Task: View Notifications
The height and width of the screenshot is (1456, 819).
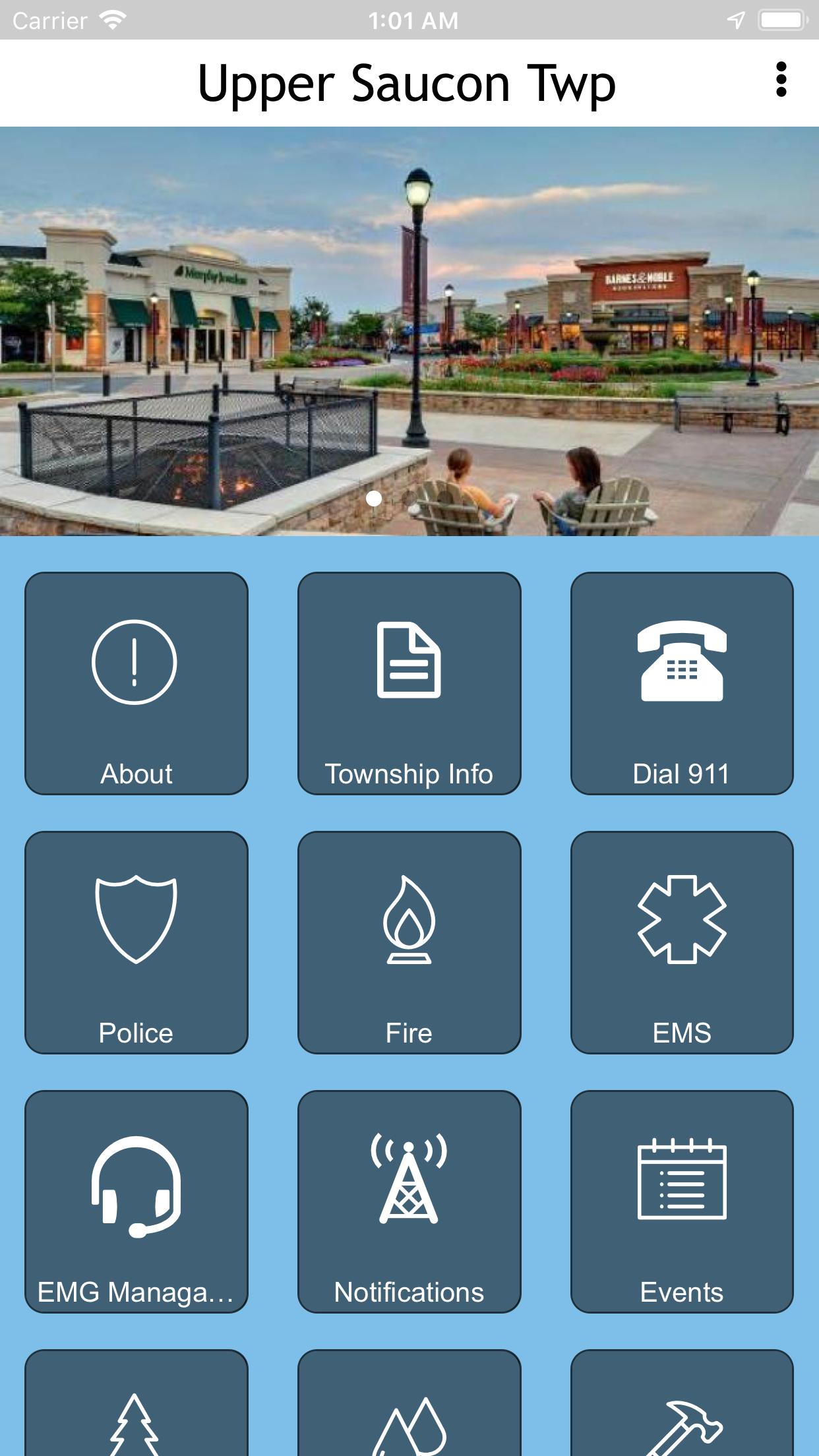Action: (x=409, y=1201)
